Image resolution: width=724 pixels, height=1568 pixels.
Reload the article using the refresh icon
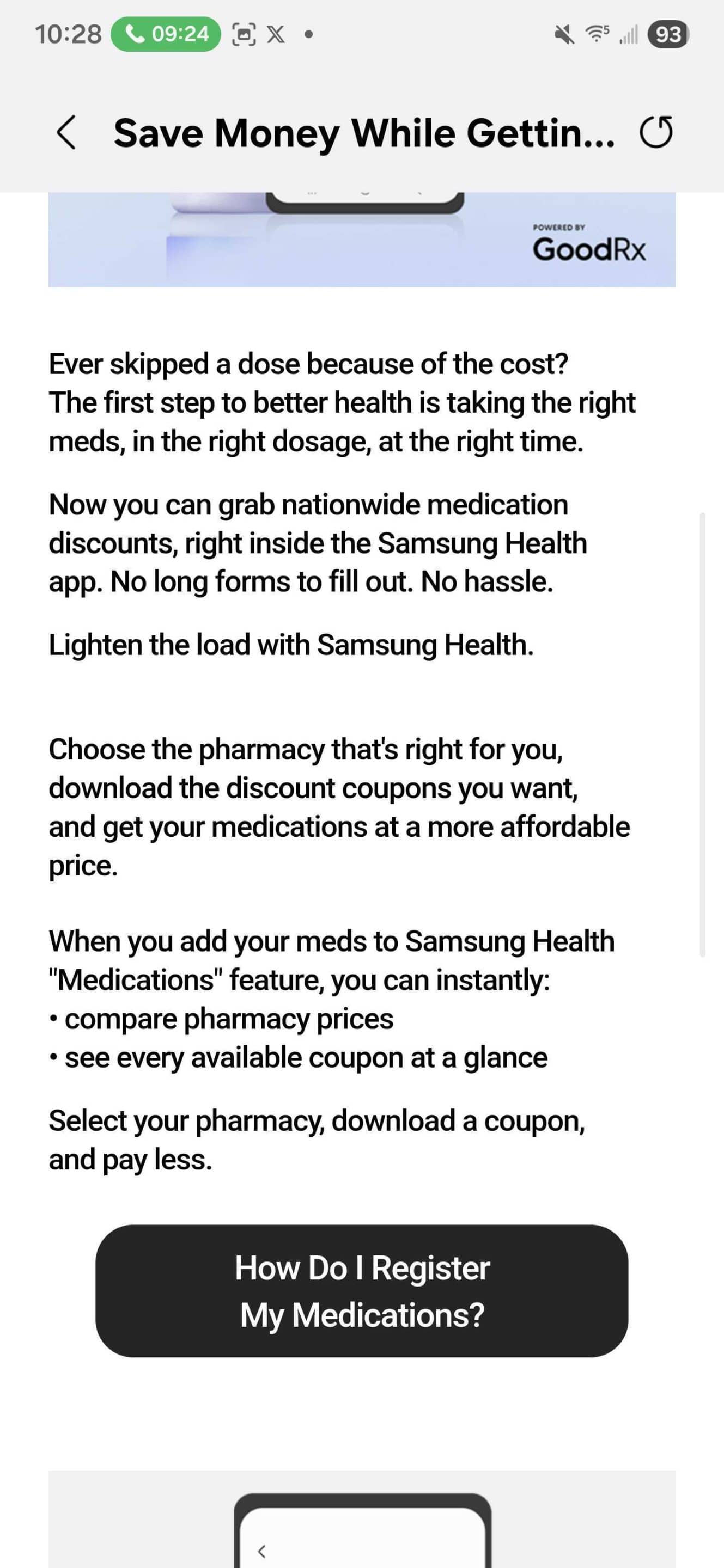click(x=658, y=133)
